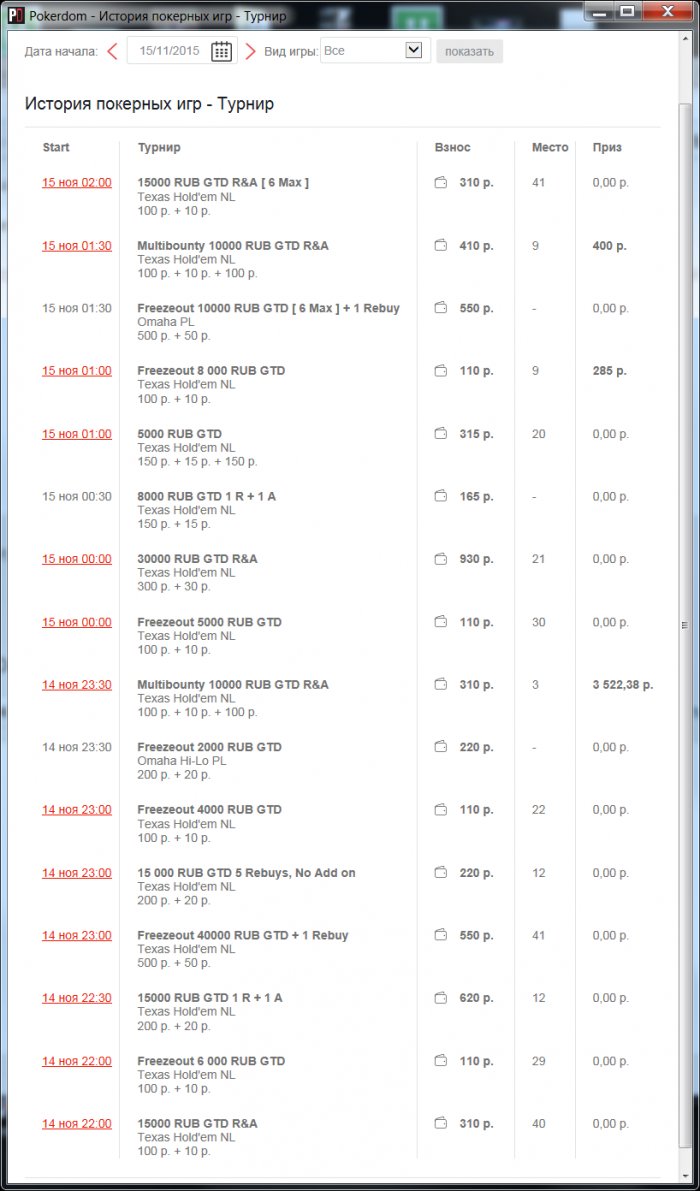Go to the next start date
Viewport: 700px width, 1191px height.
click(250, 51)
